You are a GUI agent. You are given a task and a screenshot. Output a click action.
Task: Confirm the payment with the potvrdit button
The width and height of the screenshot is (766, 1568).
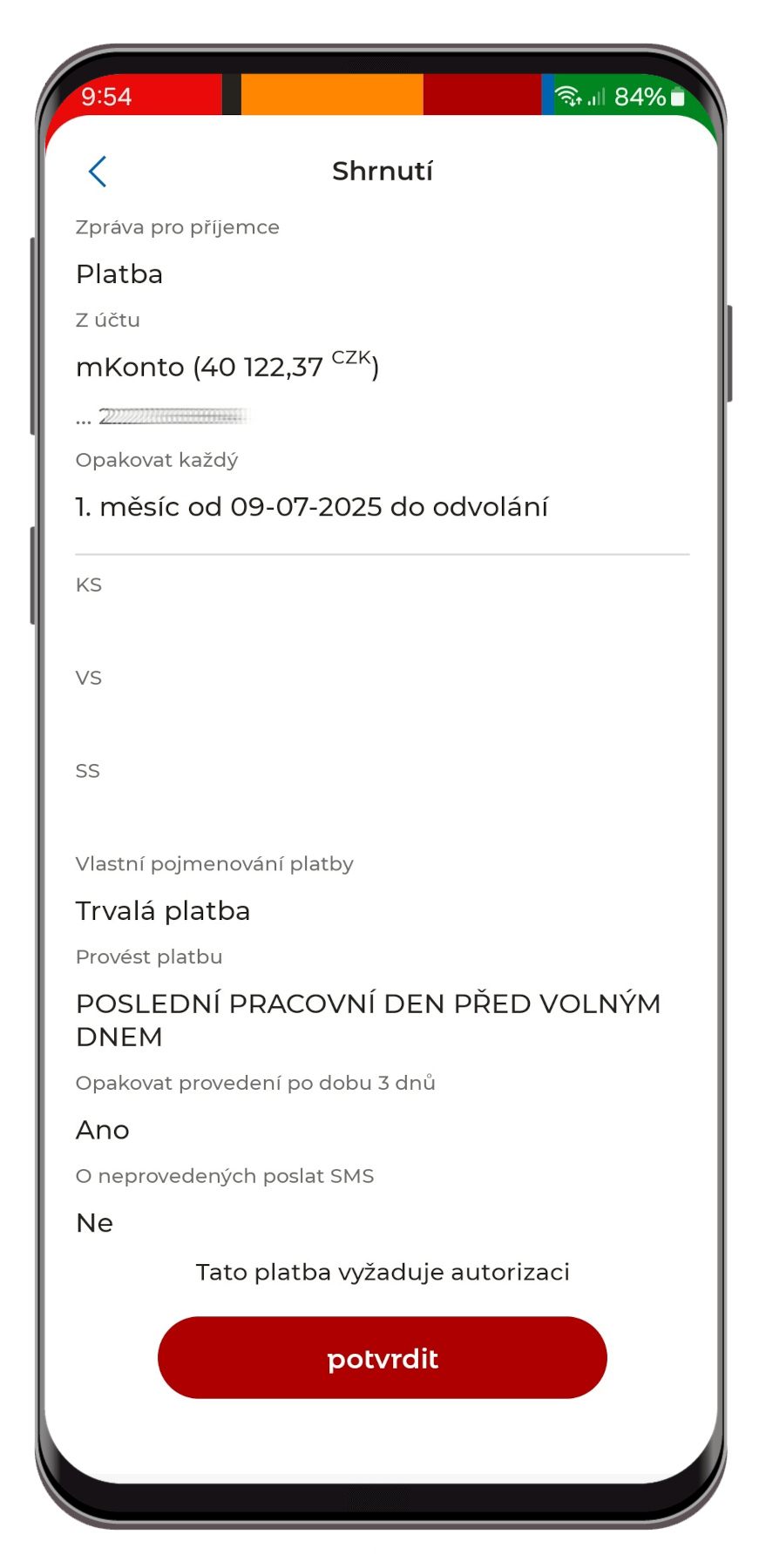382,1357
